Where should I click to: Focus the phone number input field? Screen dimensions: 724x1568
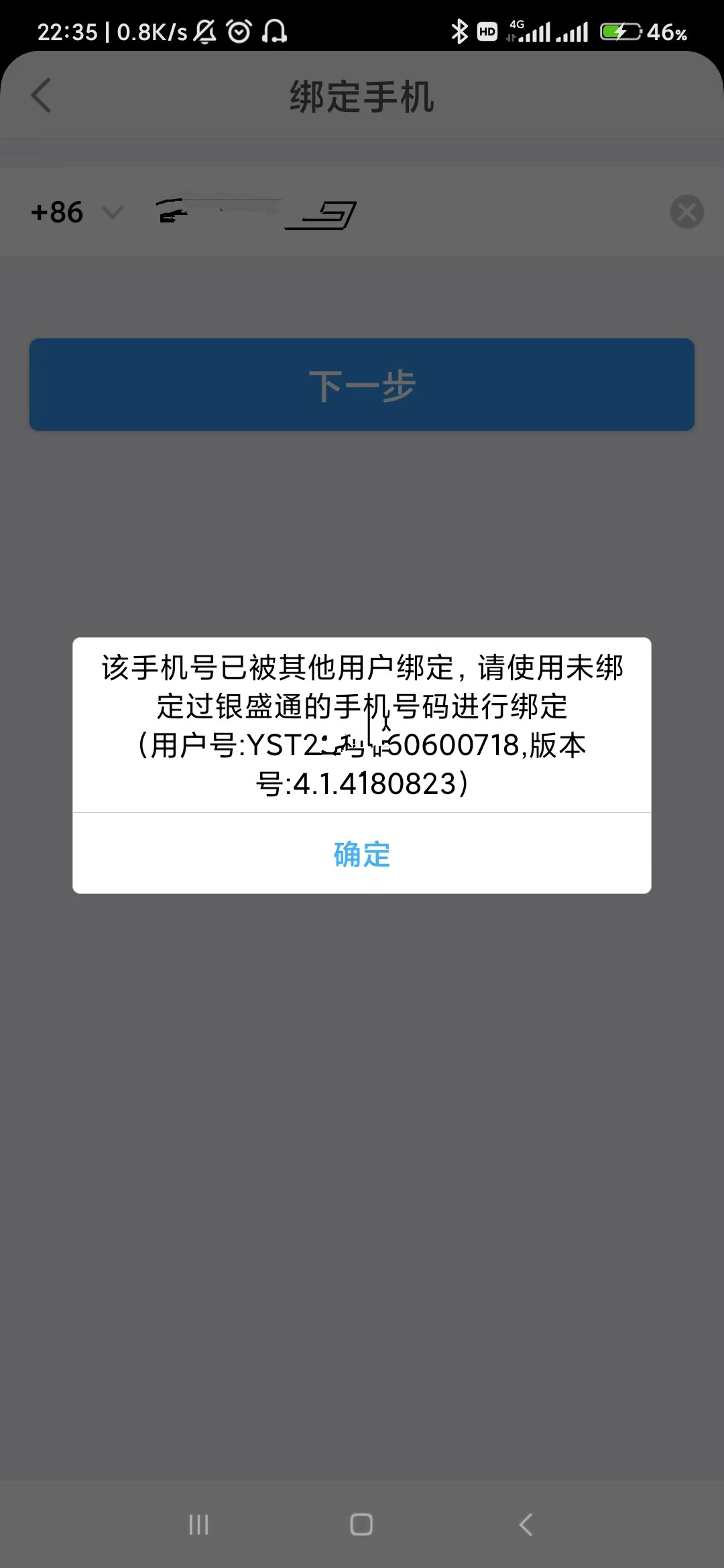tap(402, 212)
